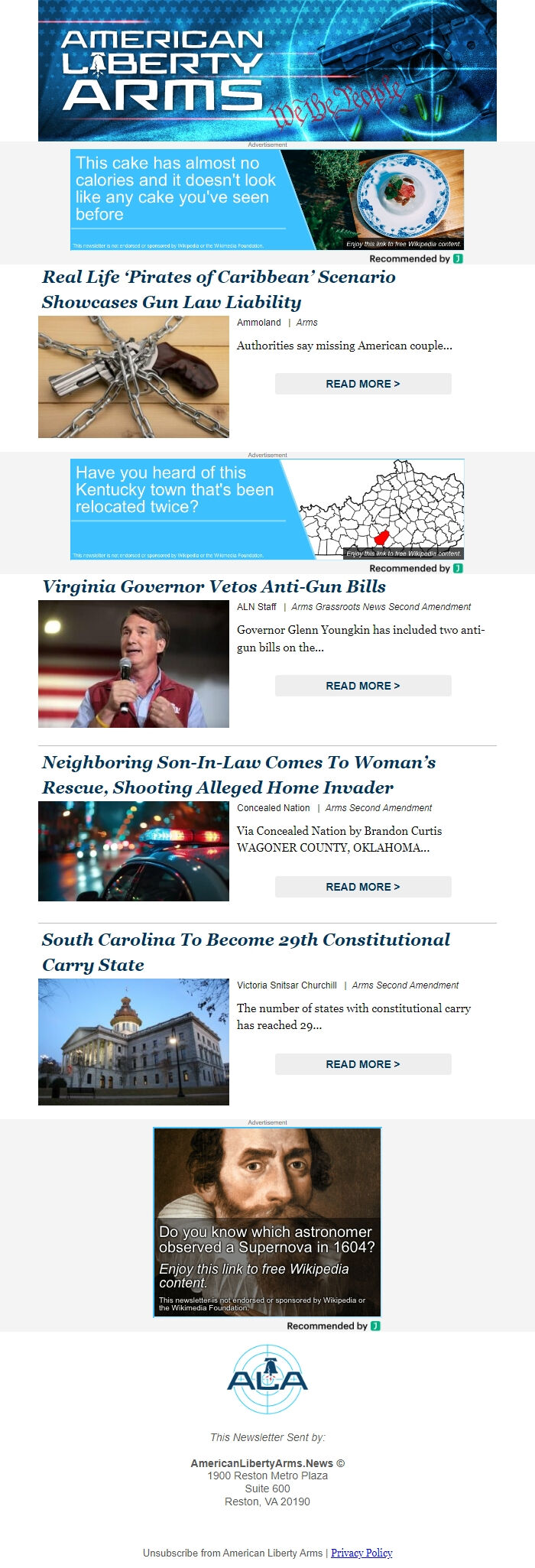Tap Read More for Glenn Youngkin article

(363, 686)
